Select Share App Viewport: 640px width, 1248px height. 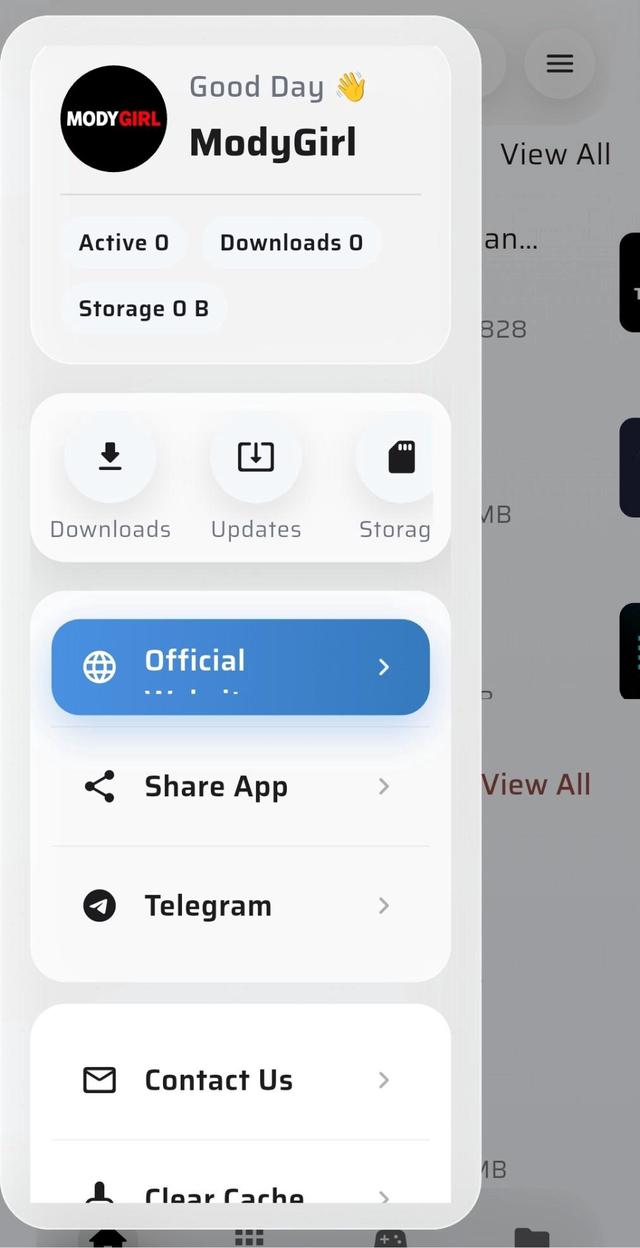tap(240, 786)
